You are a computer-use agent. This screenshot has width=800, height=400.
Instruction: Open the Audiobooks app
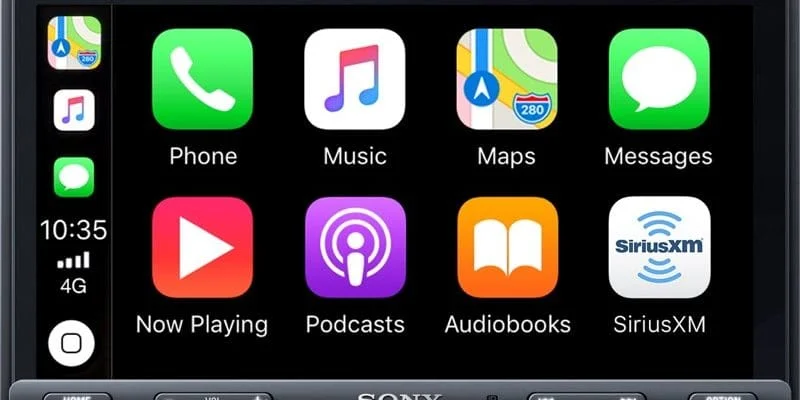(x=507, y=247)
